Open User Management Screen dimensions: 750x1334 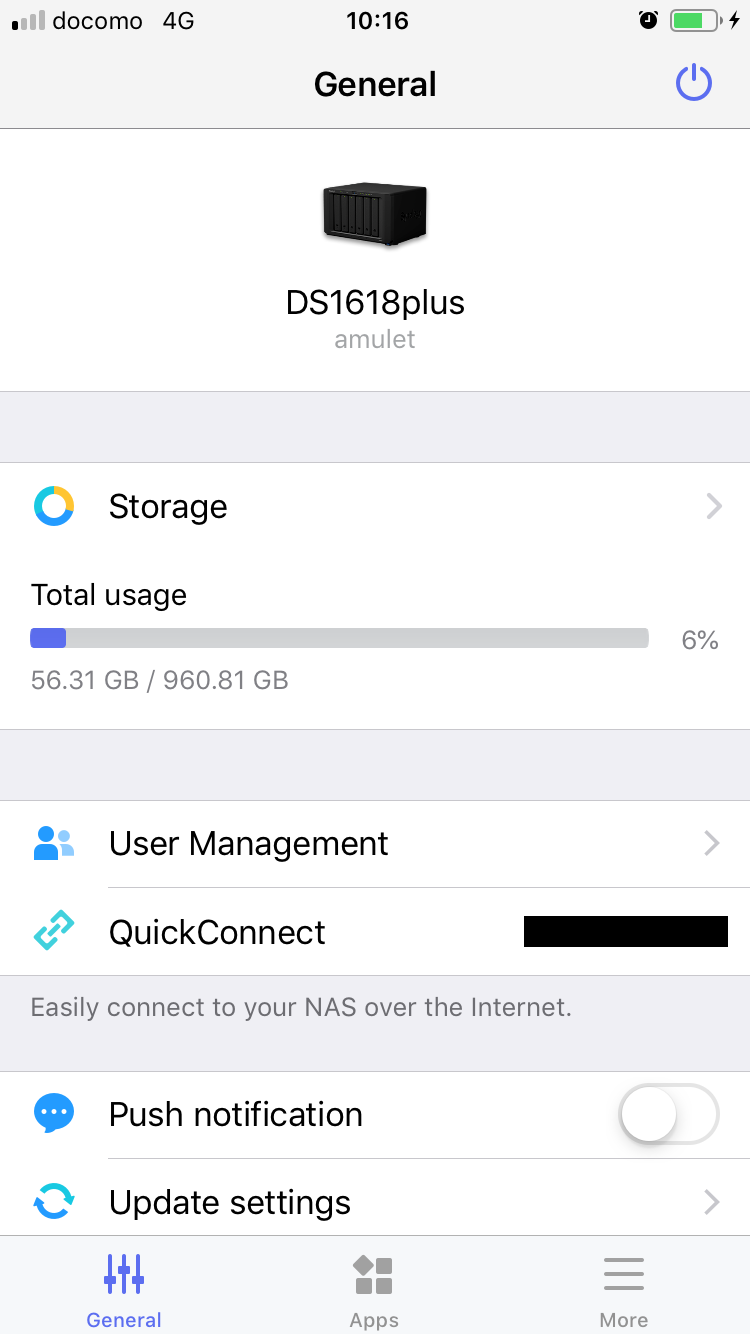click(x=375, y=844)
